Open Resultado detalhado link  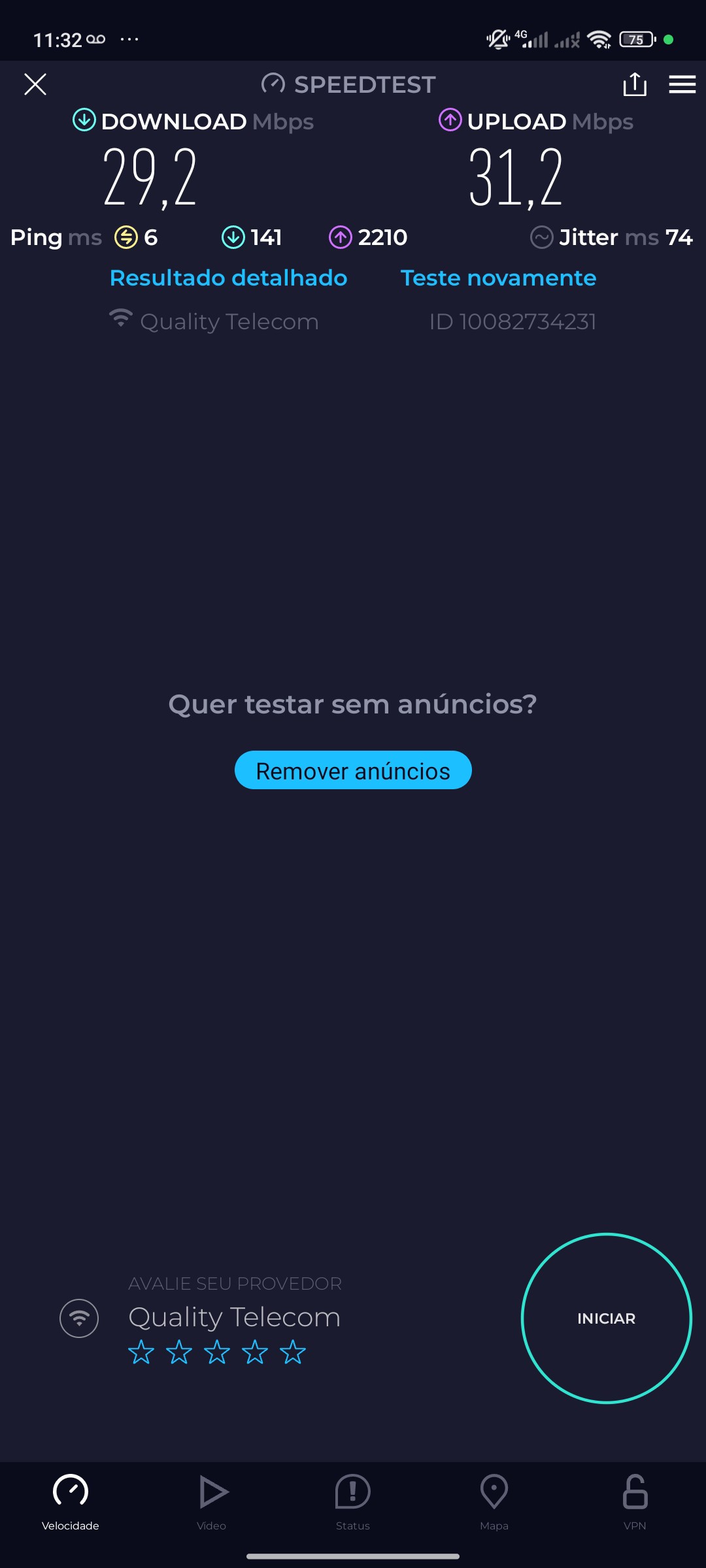click(x=228, y=278)
